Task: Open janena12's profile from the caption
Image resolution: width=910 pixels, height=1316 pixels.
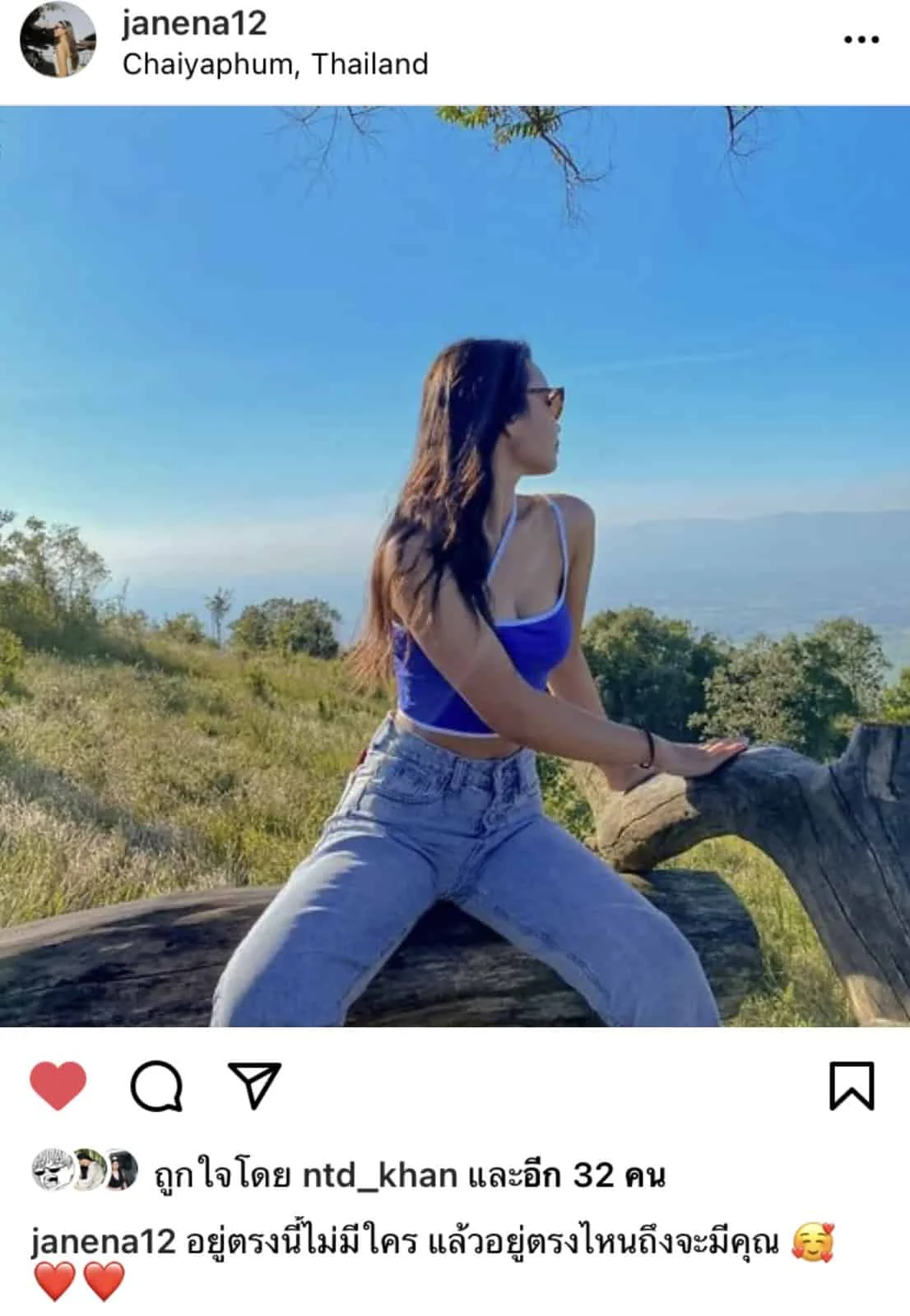Action: [104, 1242]
